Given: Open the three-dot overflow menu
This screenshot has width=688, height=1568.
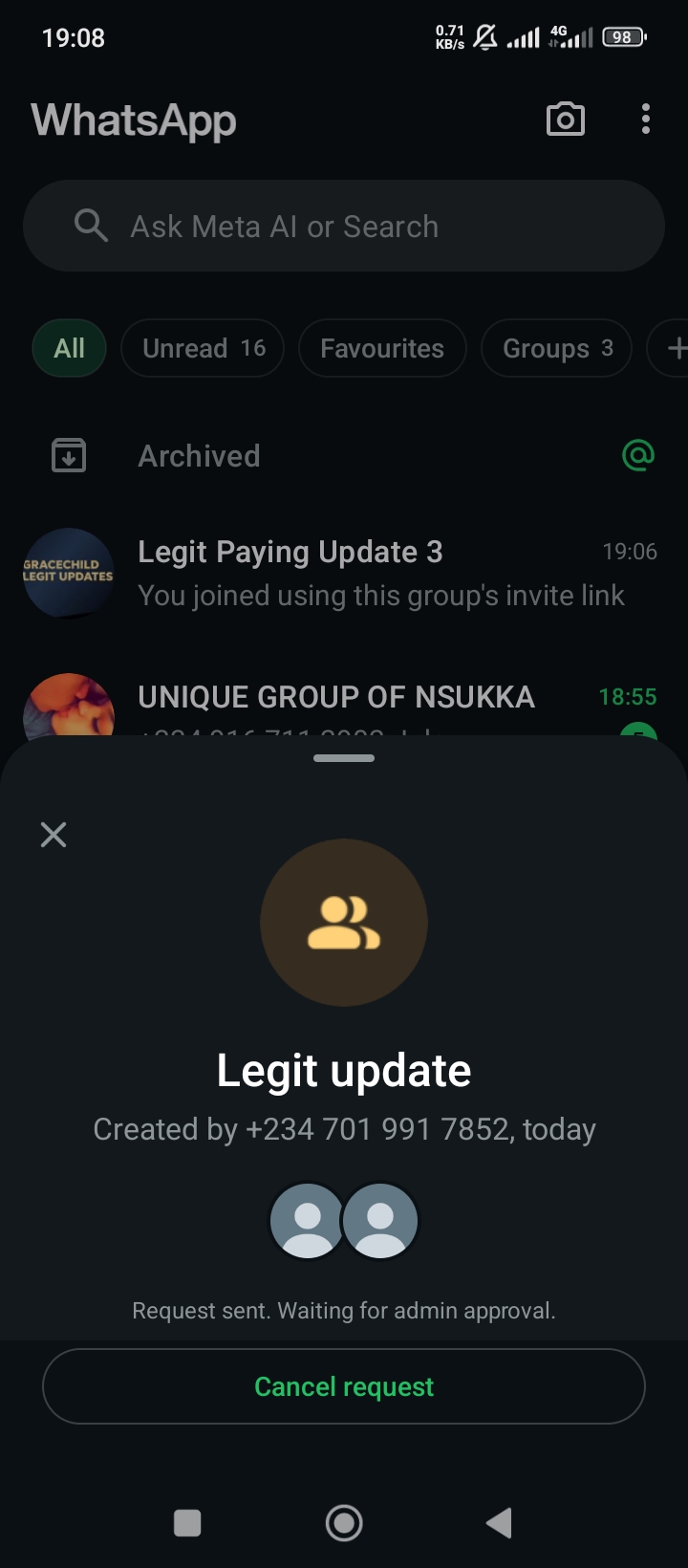Looking at the screenshot, I should pyautogui.click(x=646, y=120).
